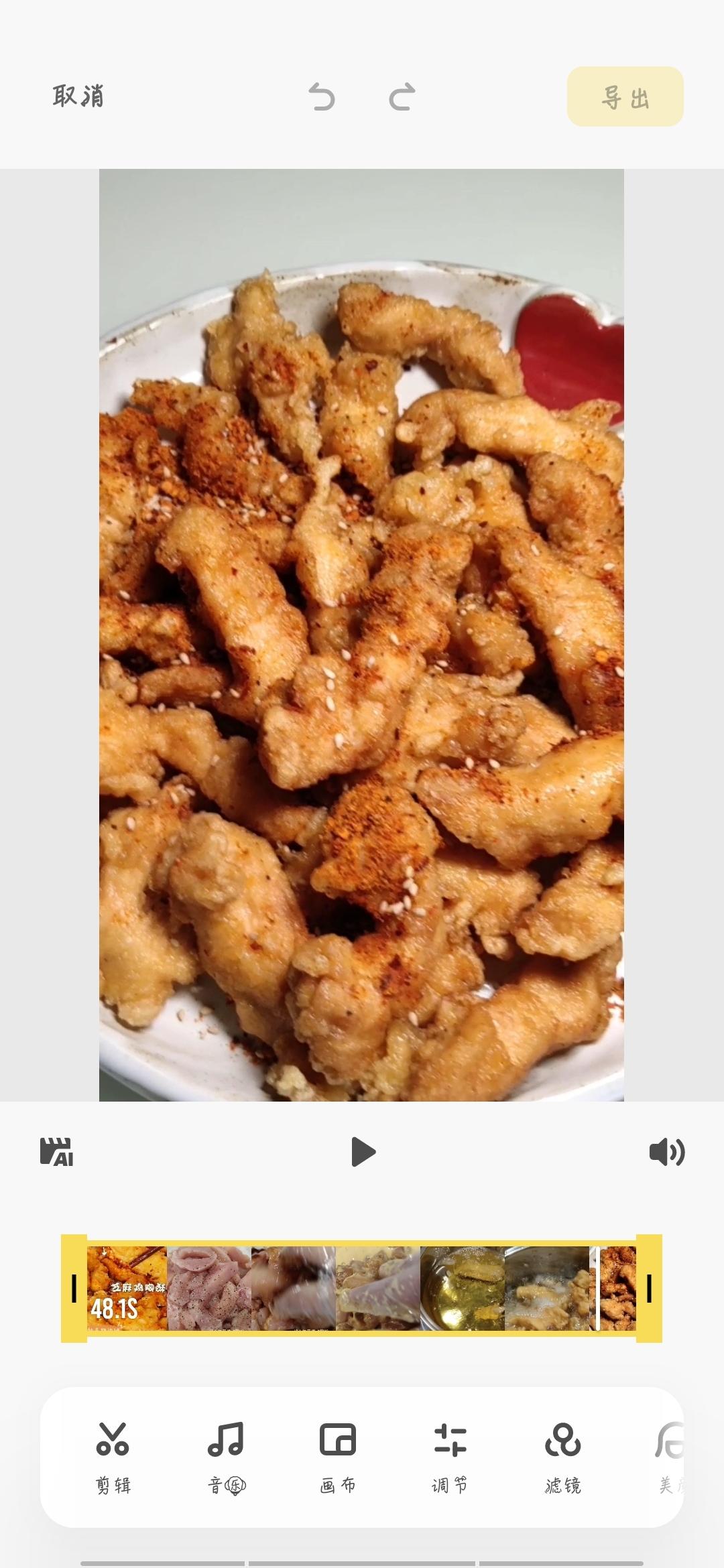Redo the last undone edit

402,97
